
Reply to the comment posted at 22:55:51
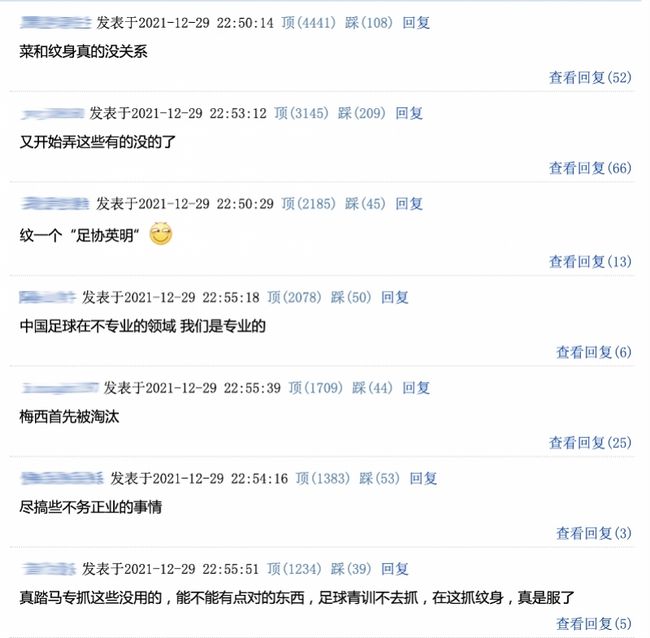(395, 569)
